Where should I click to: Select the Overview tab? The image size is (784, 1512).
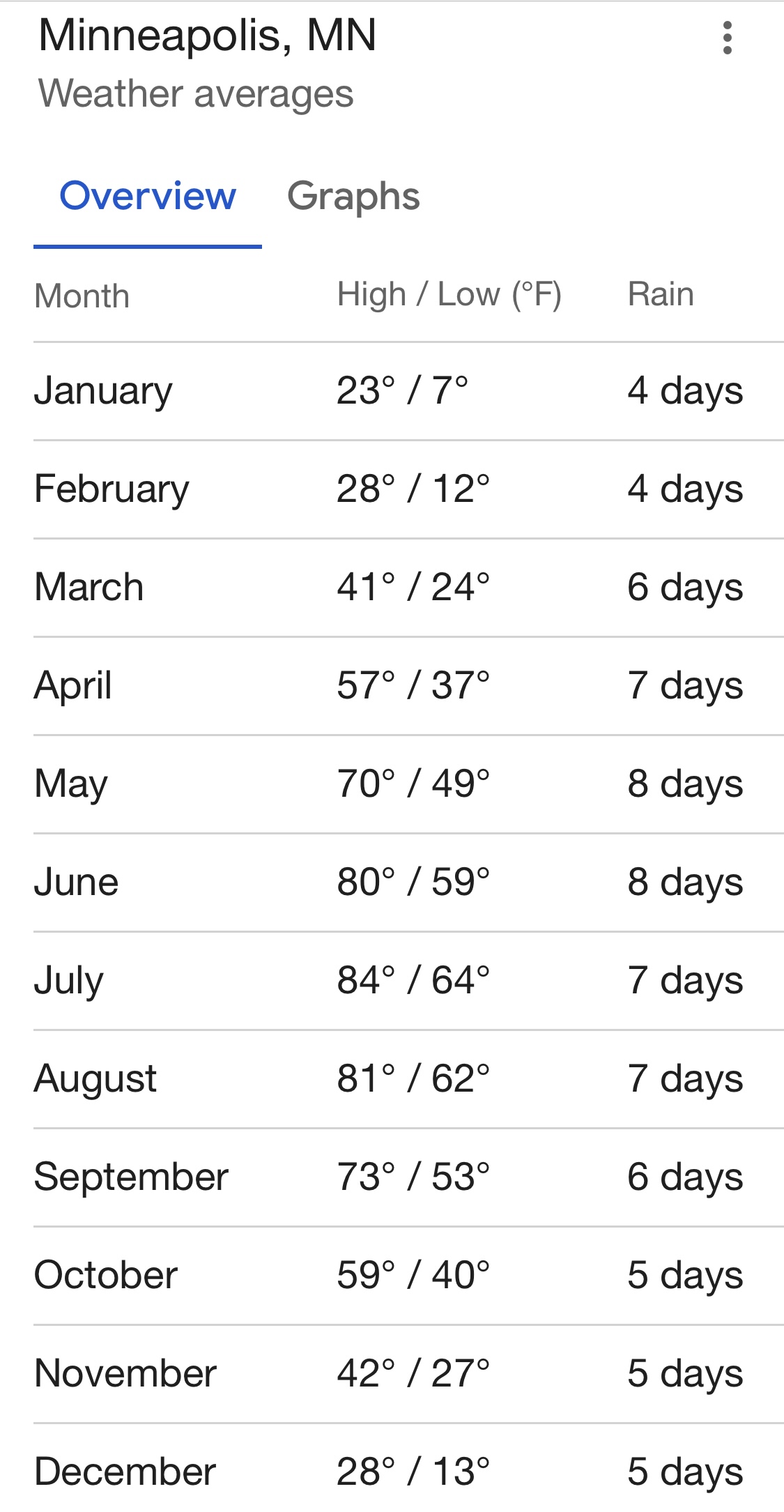(148, 197)
